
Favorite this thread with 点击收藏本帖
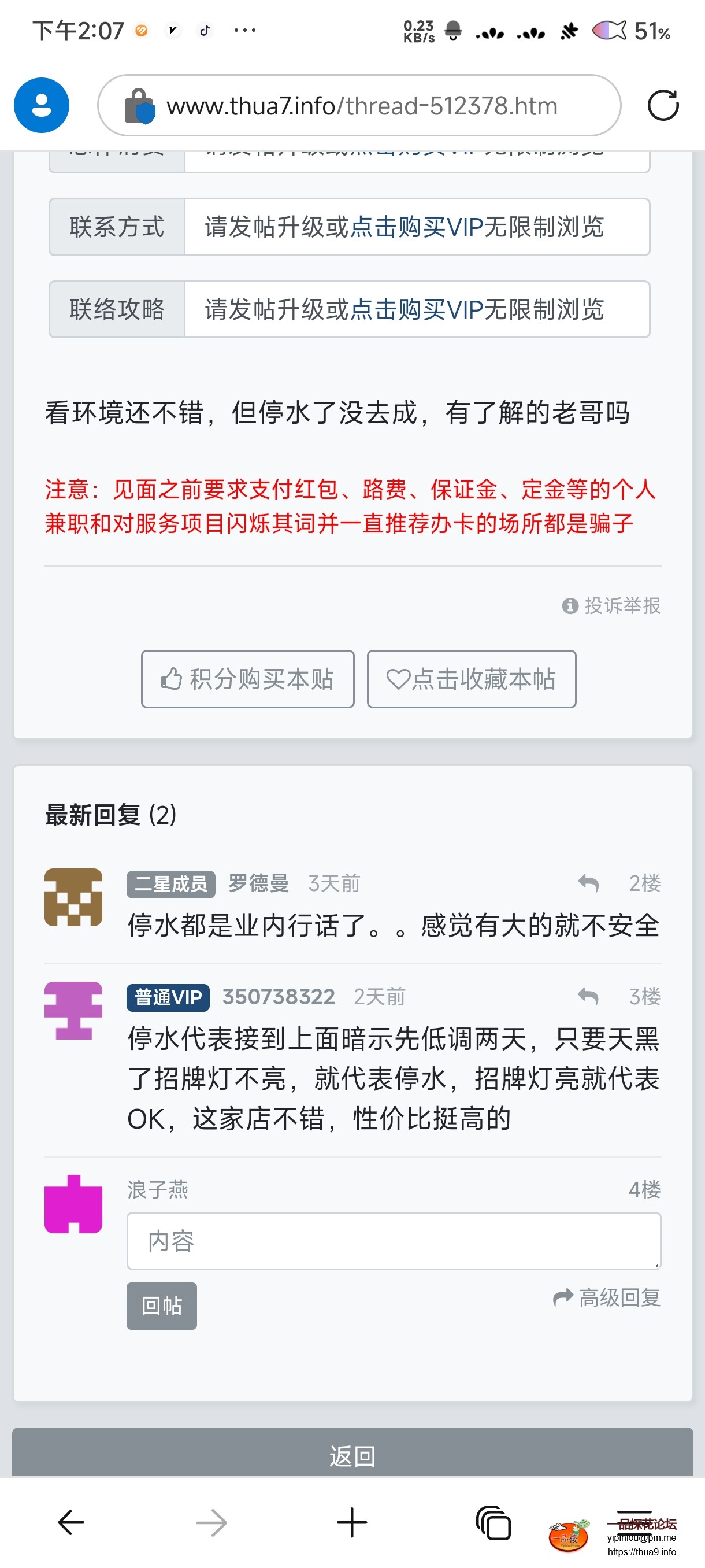(x=472, y=679)
